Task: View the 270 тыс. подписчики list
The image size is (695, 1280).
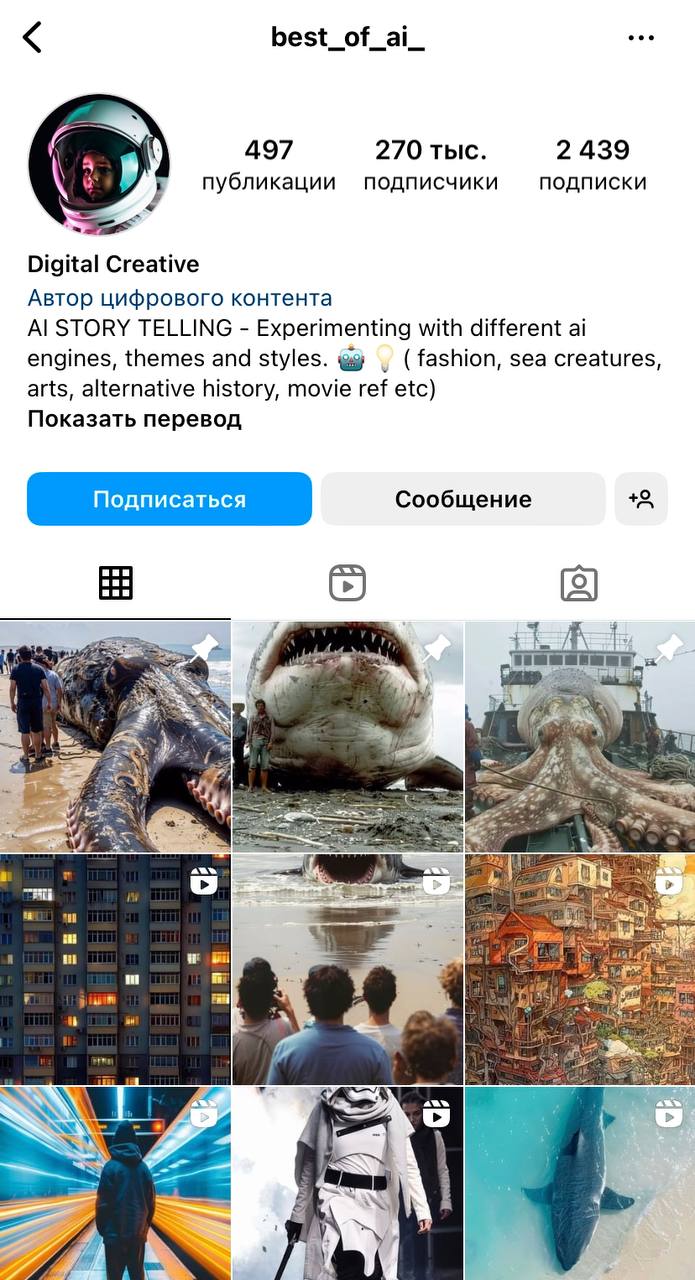Action: point(430,165)
